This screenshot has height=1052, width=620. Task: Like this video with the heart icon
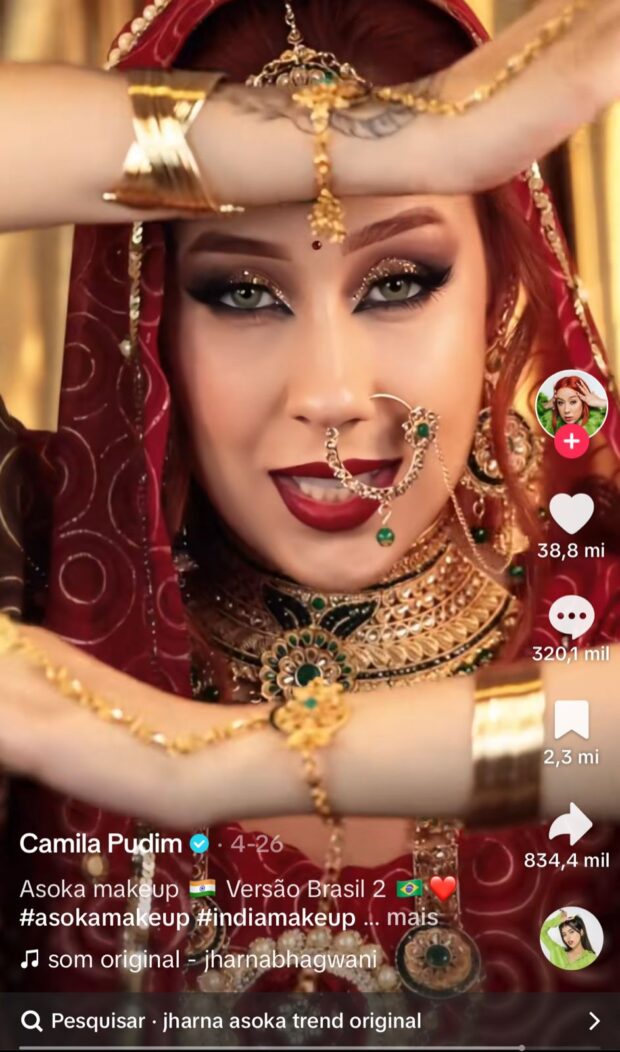571,514
